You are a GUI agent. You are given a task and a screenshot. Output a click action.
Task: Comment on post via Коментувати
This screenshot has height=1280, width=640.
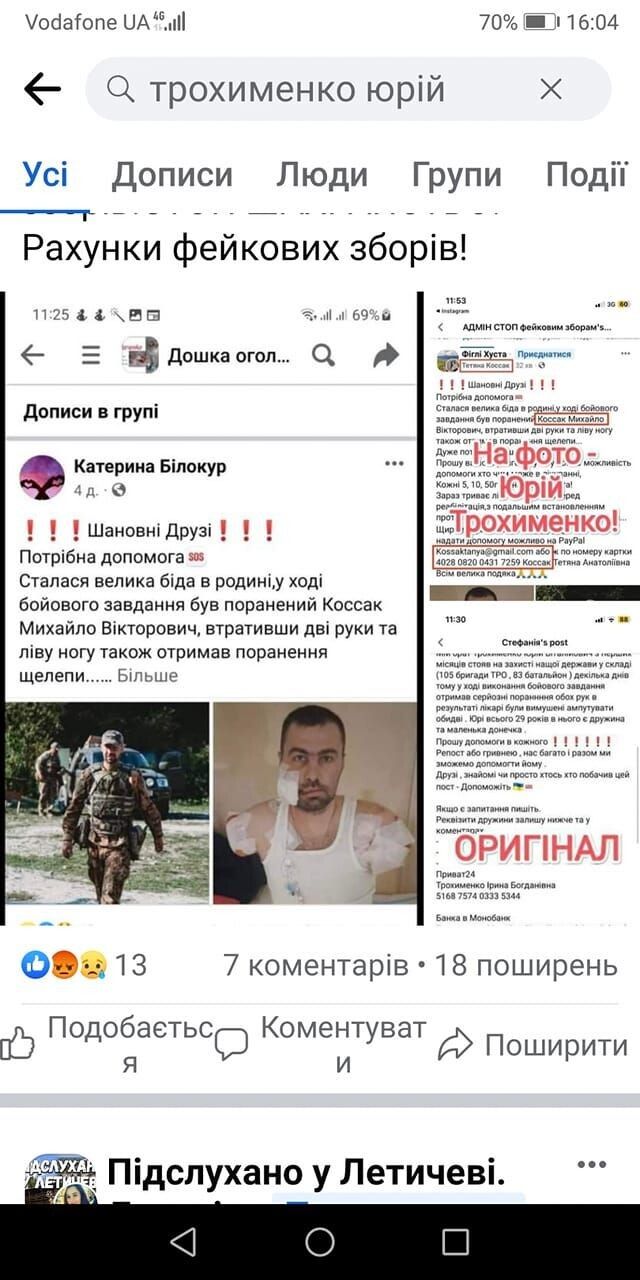pyautogui.click(x=320, y=1045)
